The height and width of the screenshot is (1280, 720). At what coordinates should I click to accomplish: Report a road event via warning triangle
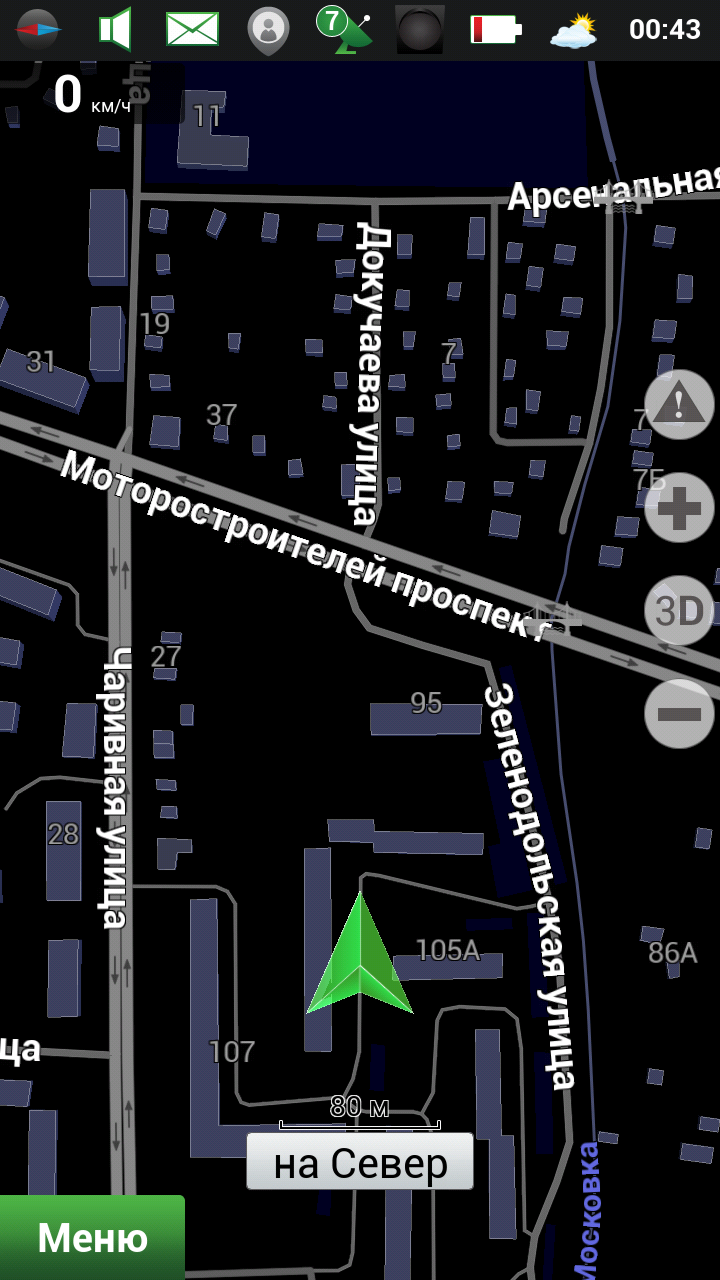679,405
